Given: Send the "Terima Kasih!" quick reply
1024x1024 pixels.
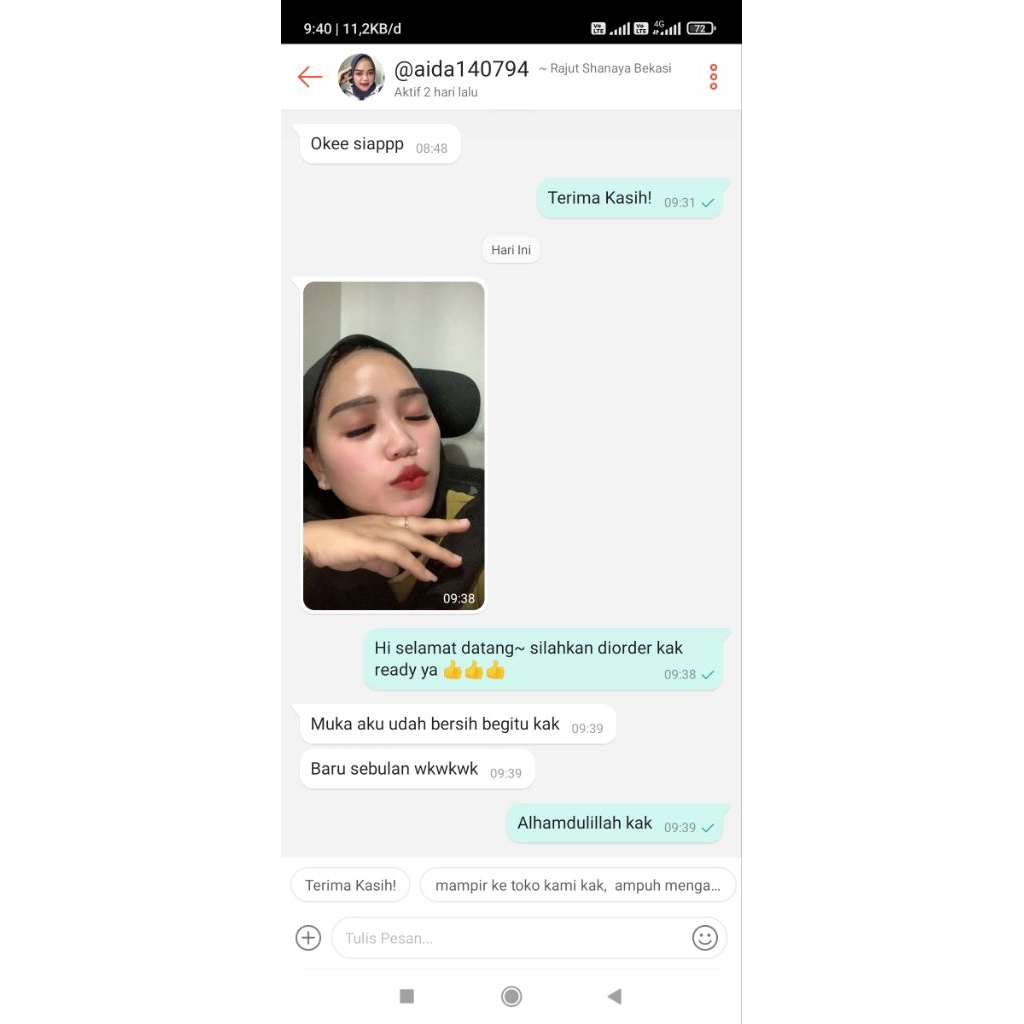Looking at the screenshot, I should (x=350, y=885).
